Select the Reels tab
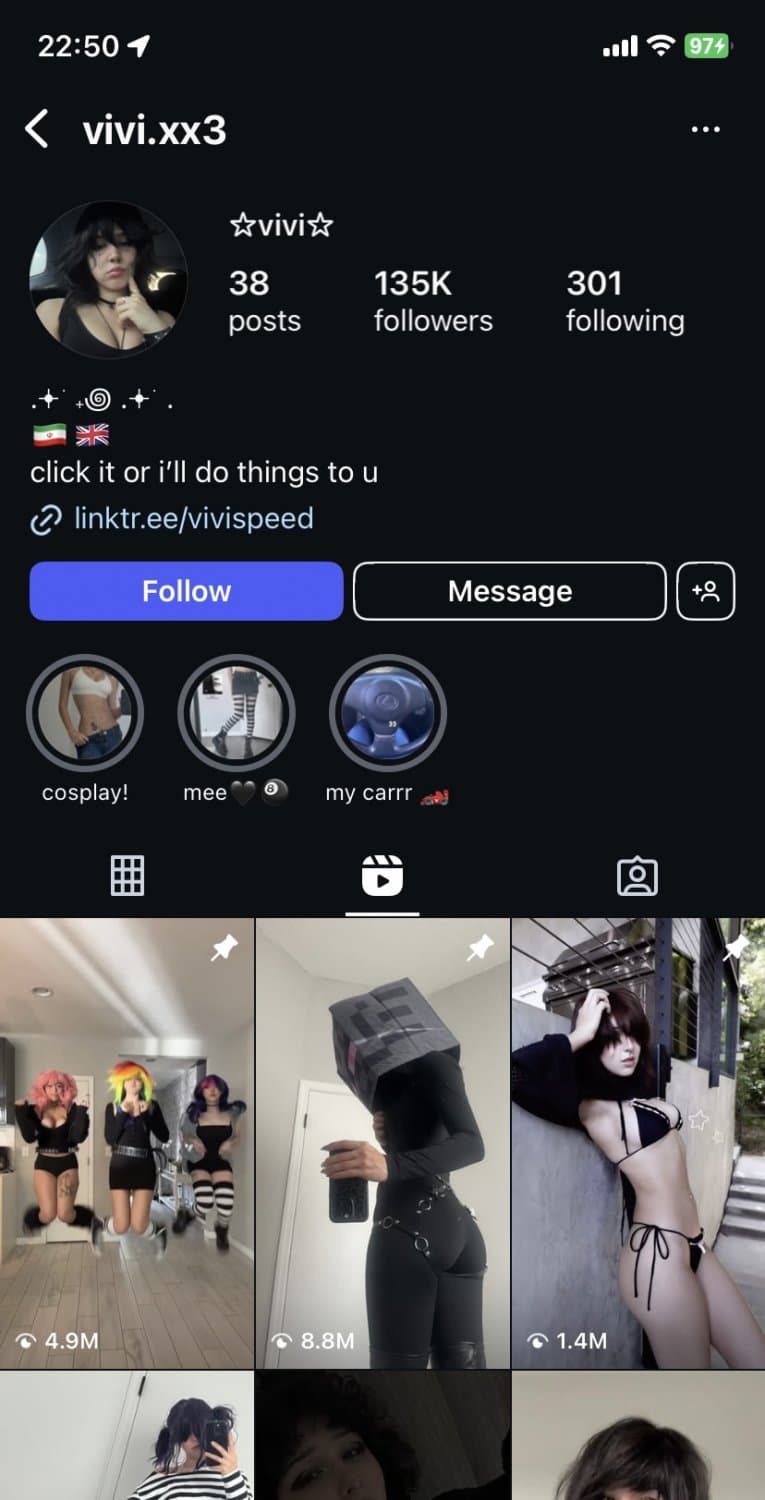This screenshot has width=765, height=1500. (x=382, y=876)
